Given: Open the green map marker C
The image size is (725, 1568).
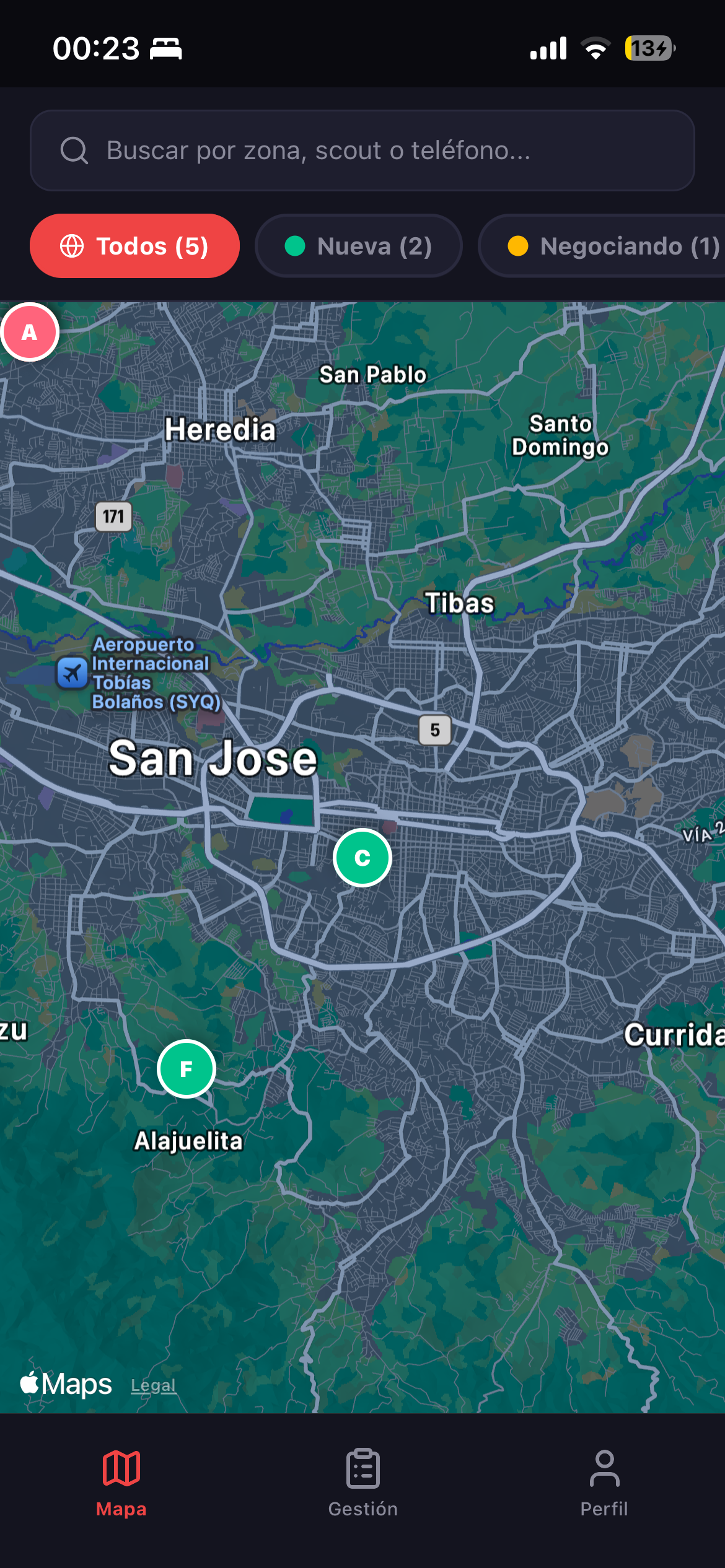Looking at the screenshot, I should pos(362,858).
